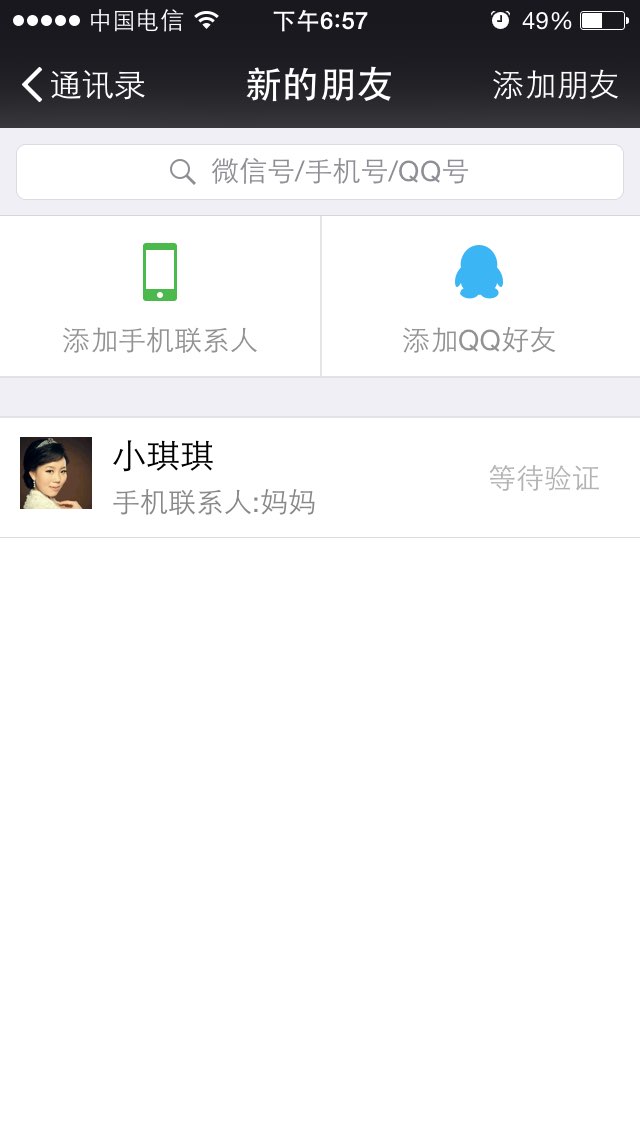640x1136 pixels.
Task: Select 添加手机联系人 option
Action: coord(160,297)
